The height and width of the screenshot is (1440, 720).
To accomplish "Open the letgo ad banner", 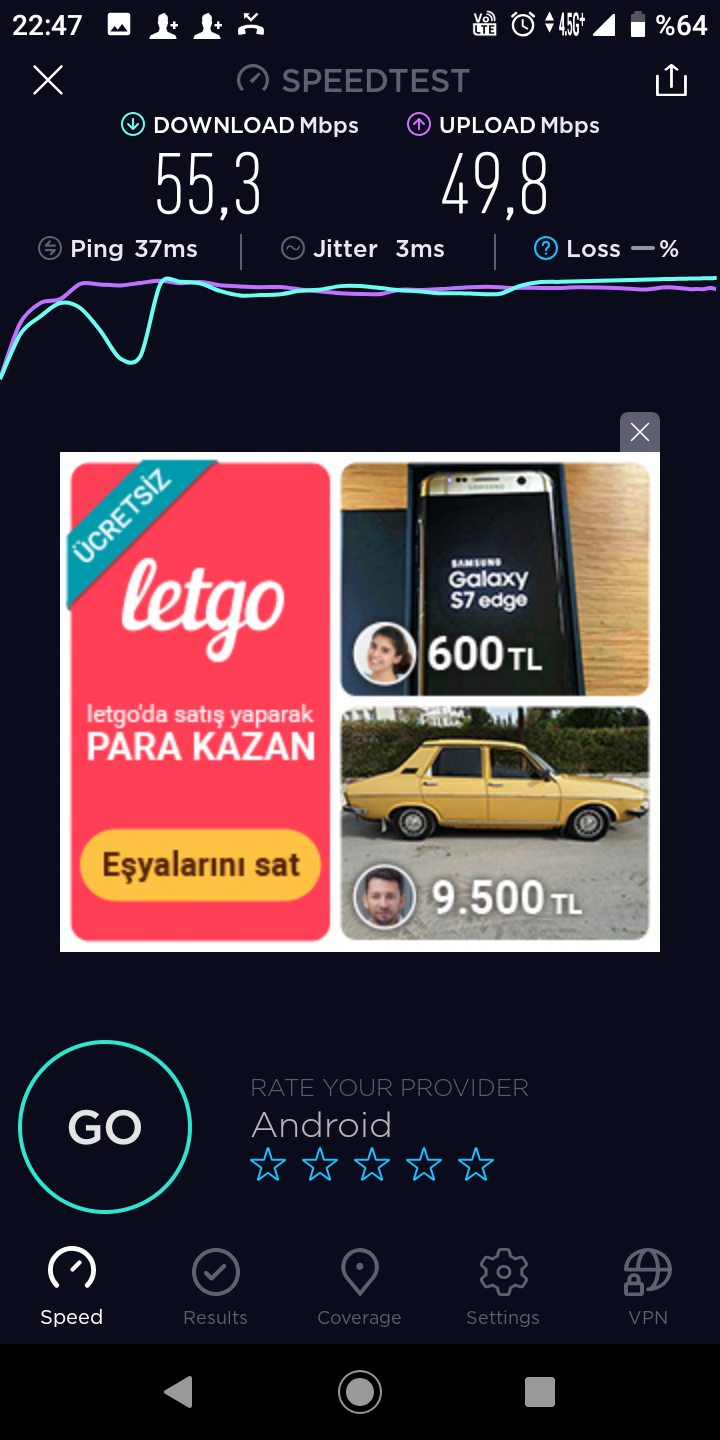I will click(360, 702).
